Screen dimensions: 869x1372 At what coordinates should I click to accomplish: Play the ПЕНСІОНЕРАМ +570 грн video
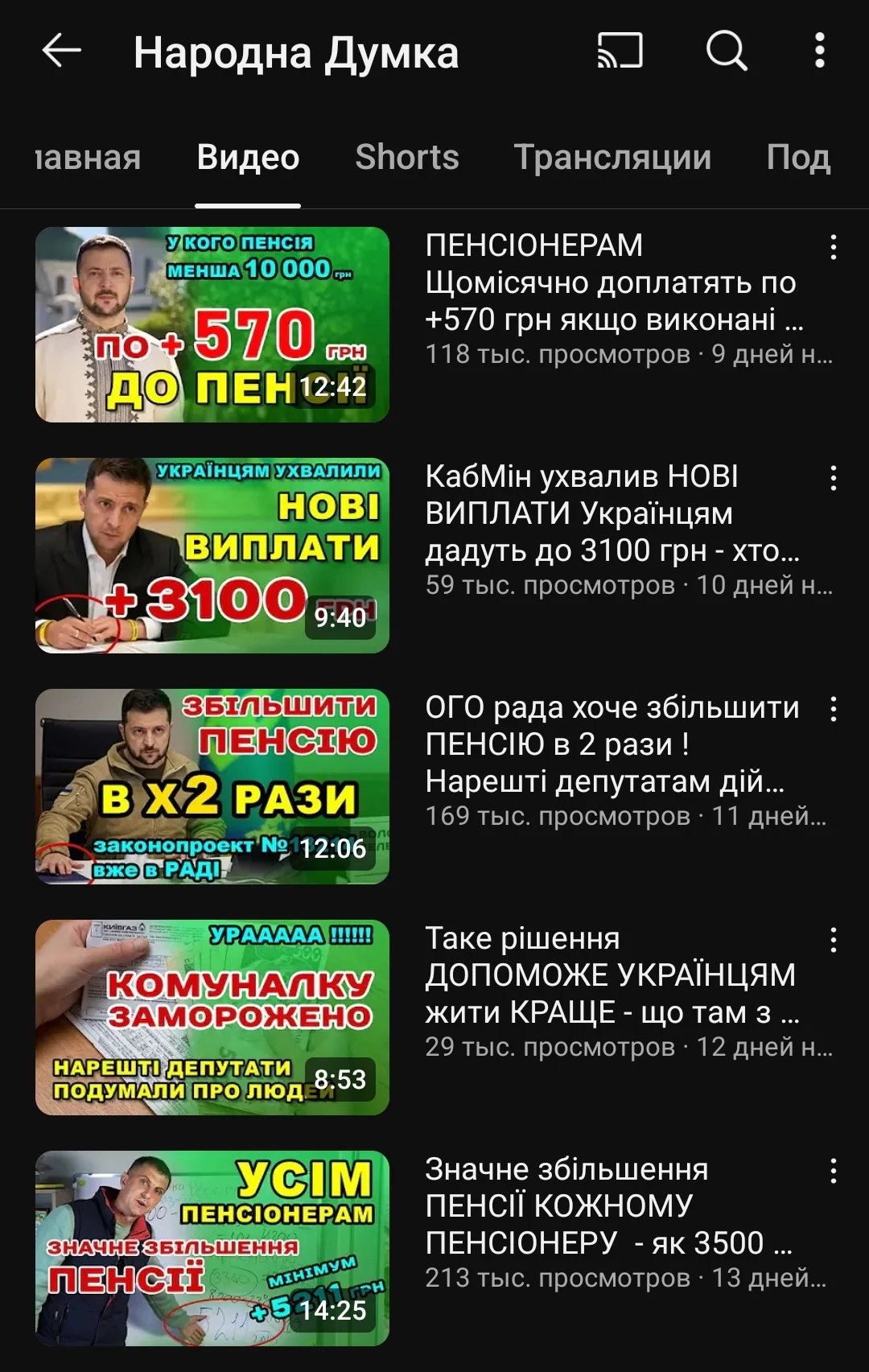pyautogui.click(x=212, y=325)
